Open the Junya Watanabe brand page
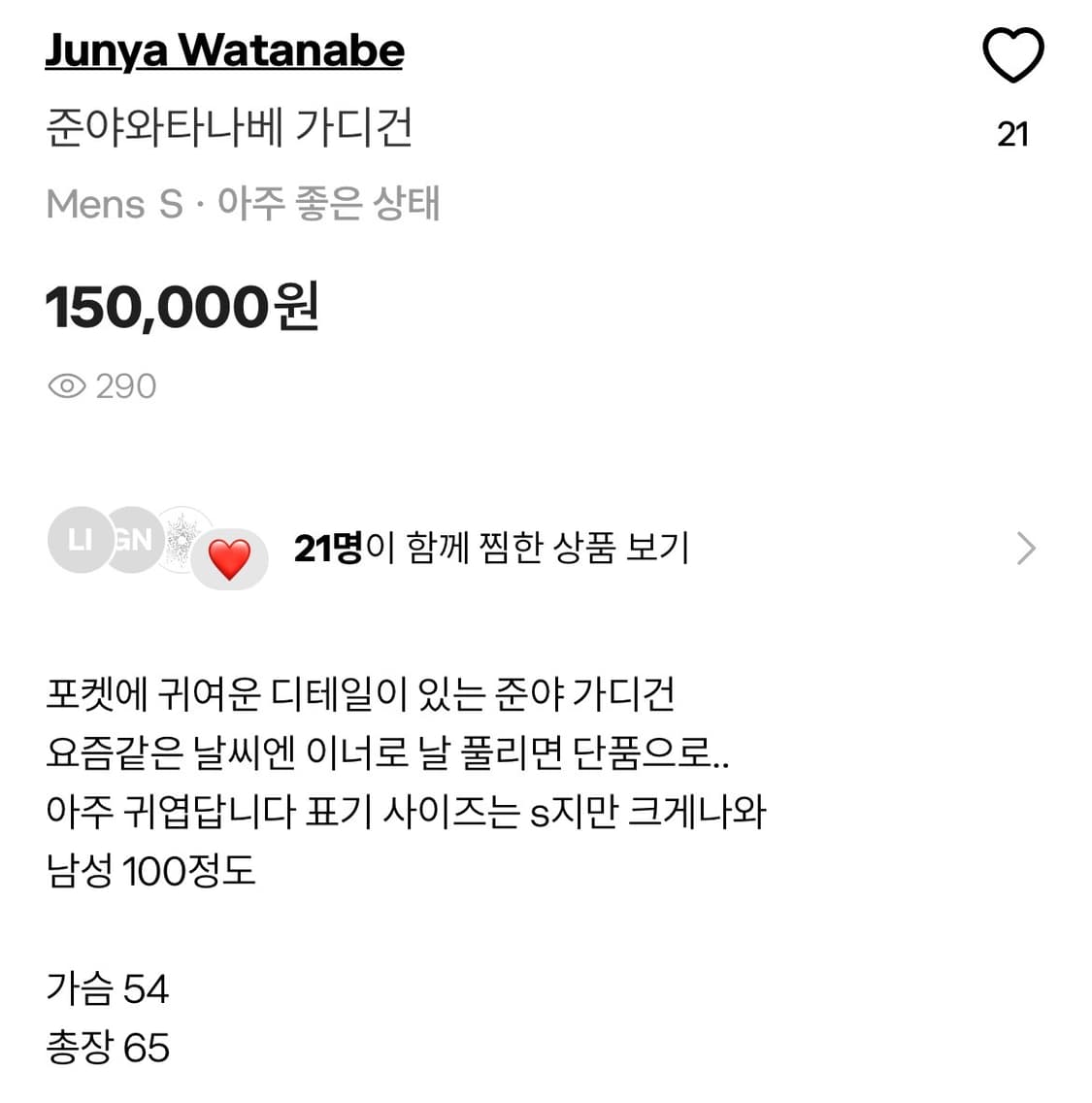The image size is (1092, 1103). coord(223,50)
